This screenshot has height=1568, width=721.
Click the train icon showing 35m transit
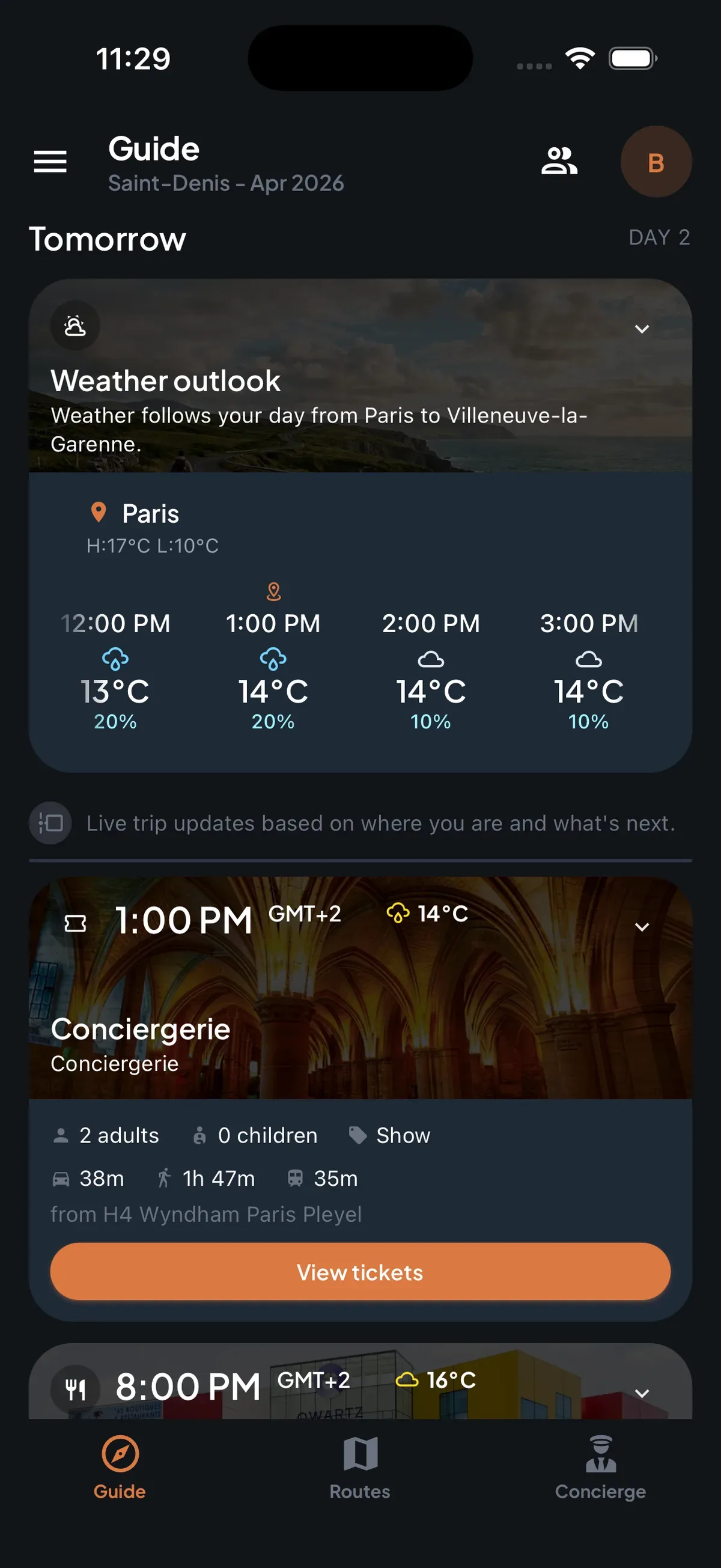click(x=296, y=1178)
